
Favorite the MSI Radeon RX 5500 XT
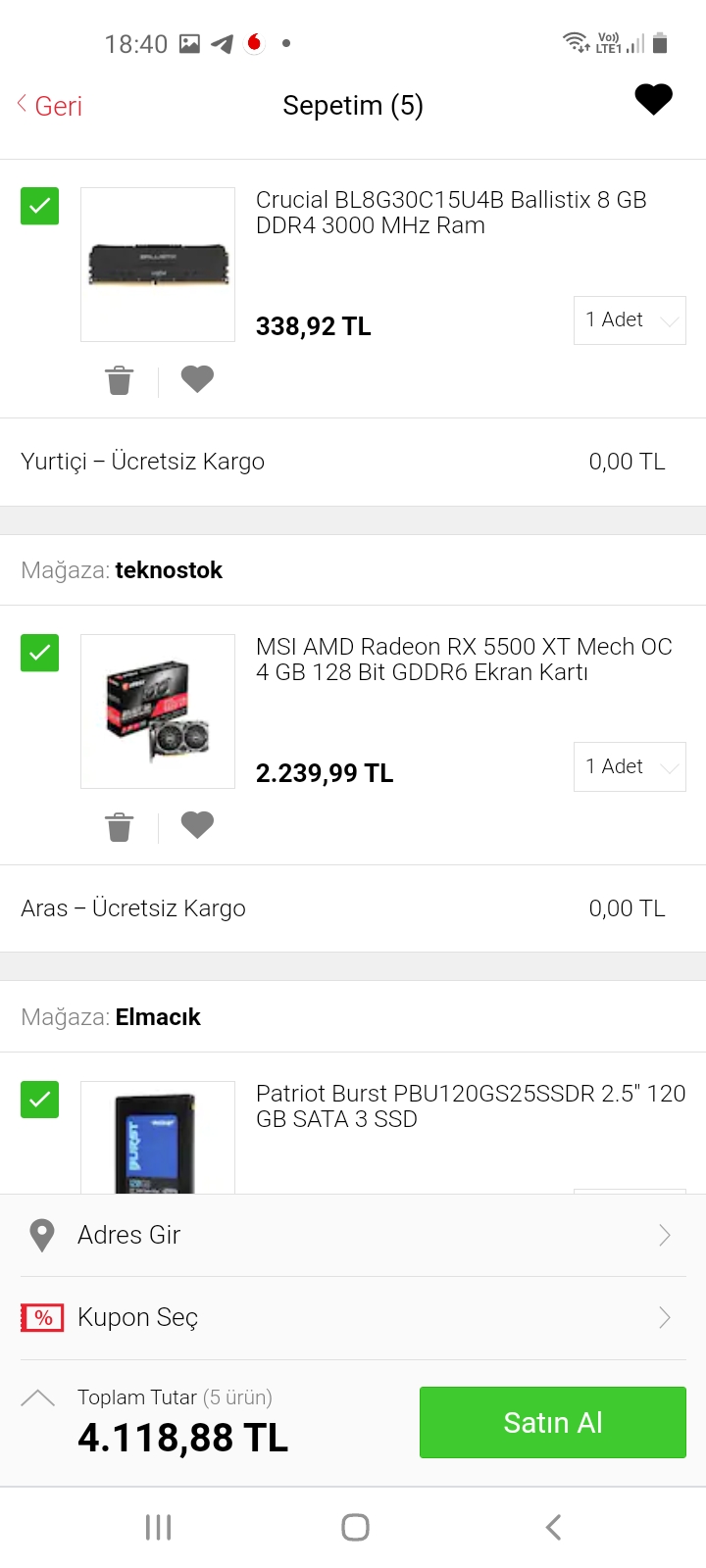[x=197, y=825]
